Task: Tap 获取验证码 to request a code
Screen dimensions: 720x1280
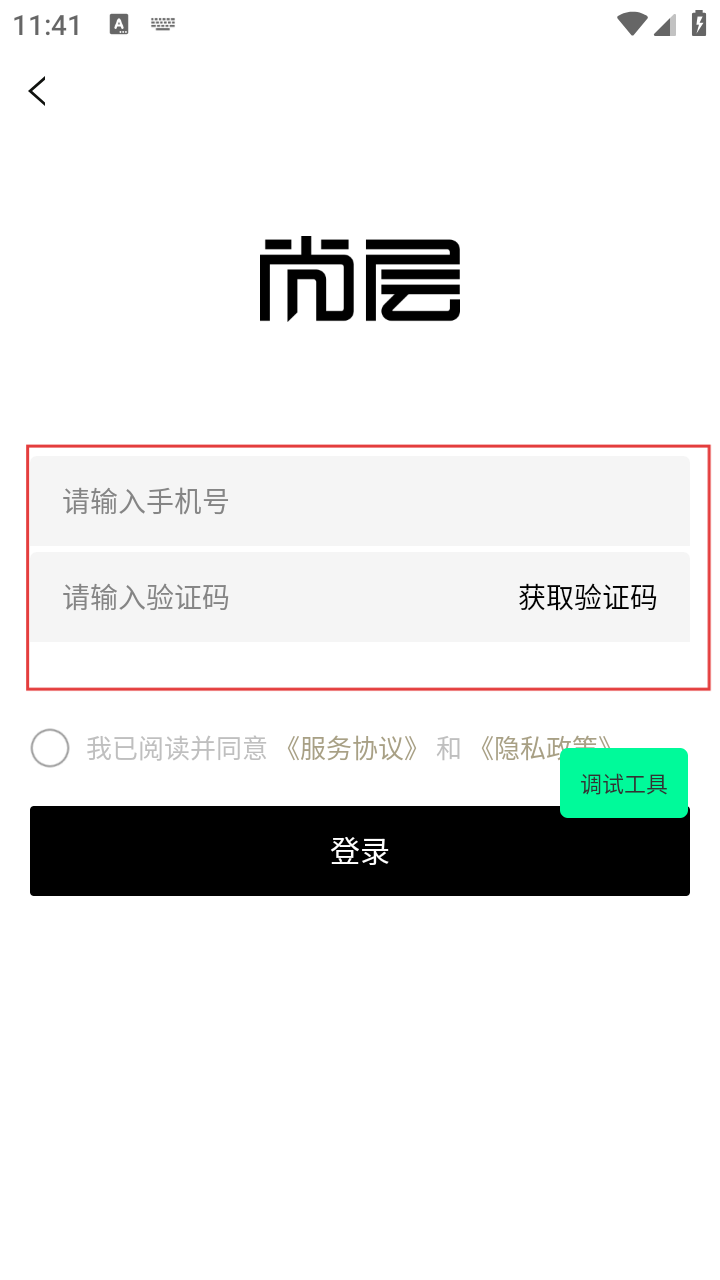Action: (587, 598)
